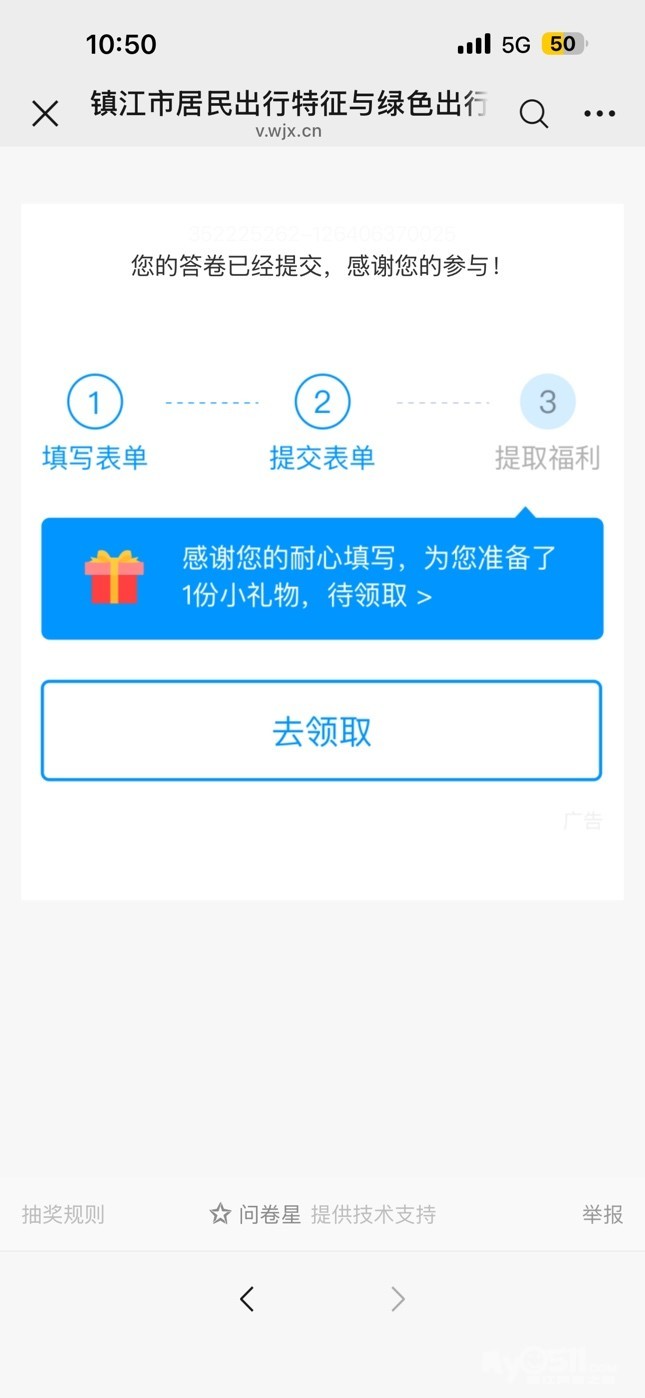Tap the blue gift banner to claim
This screenshot has width=645, height=1398.
coord(322,578)
